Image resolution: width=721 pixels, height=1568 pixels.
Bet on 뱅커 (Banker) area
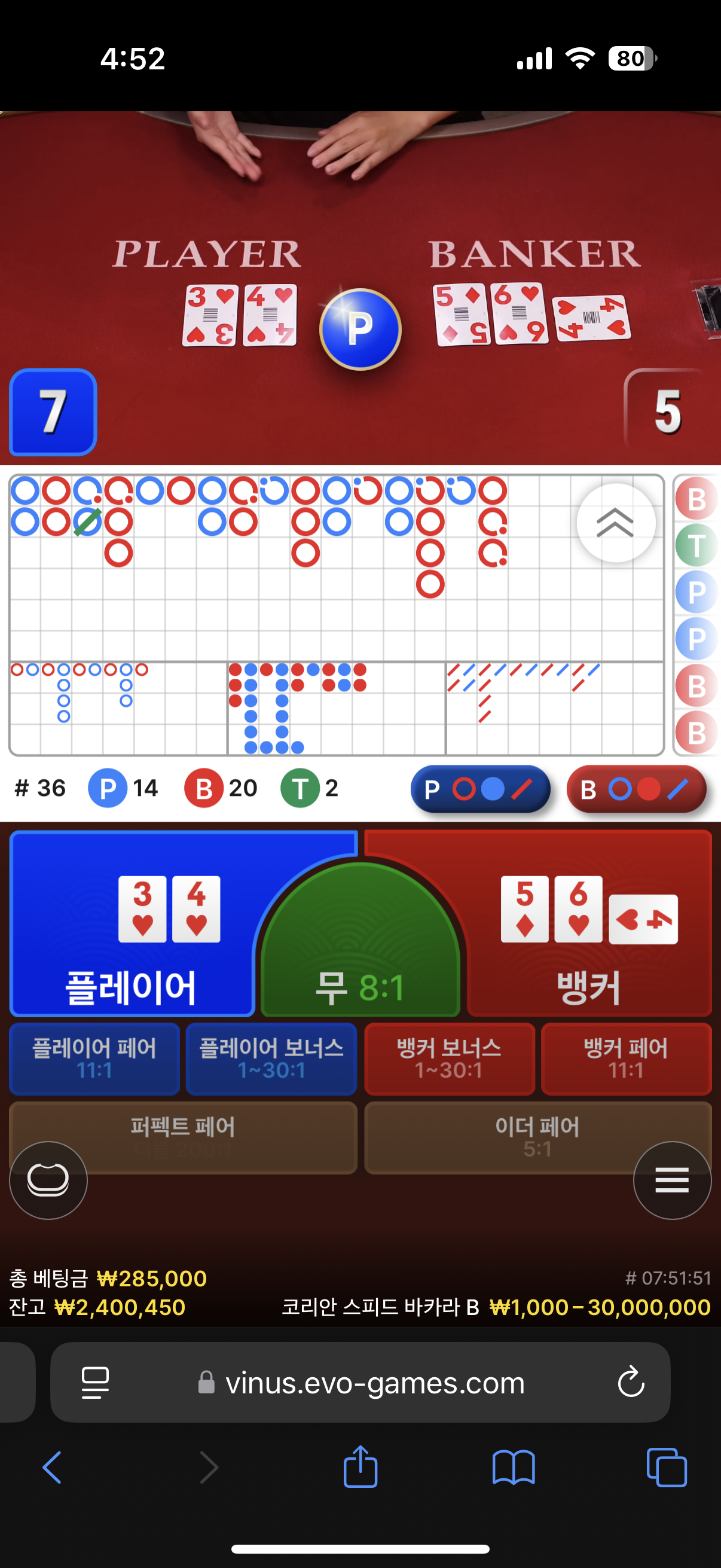(589, 923)
